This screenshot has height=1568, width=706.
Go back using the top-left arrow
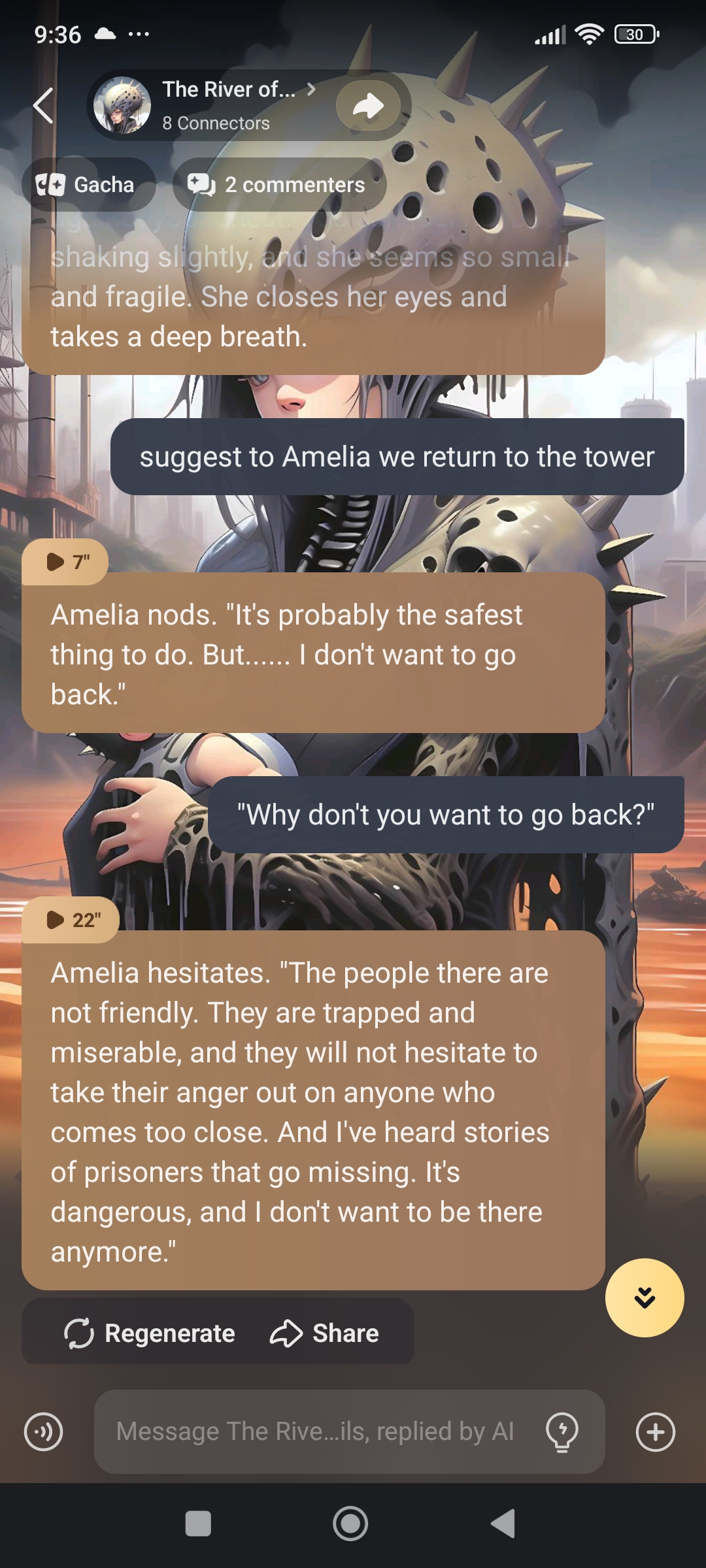click(43, 105)
